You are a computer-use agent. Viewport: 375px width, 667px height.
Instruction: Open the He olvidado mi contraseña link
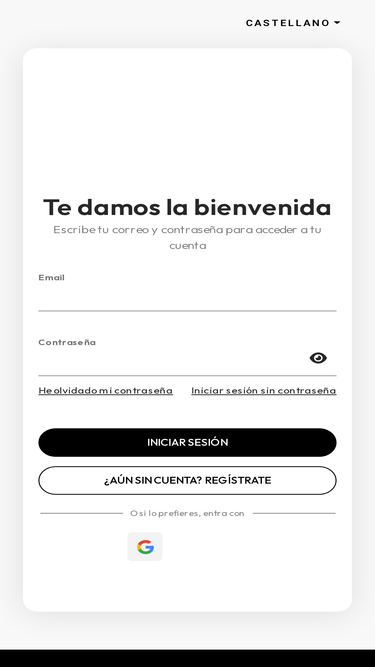pos(105,391)
